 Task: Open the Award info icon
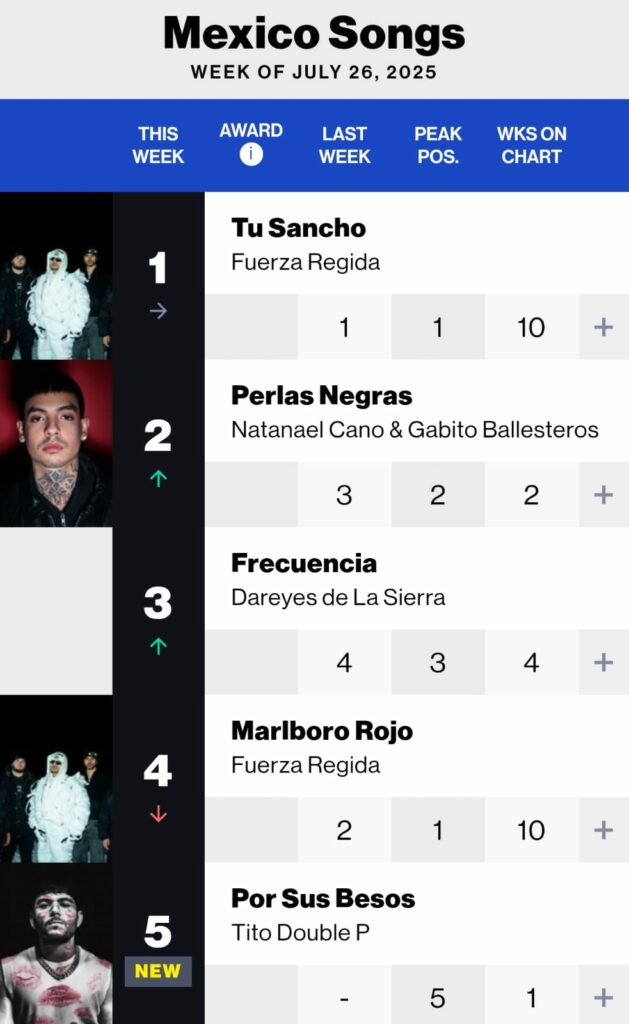pos(251,155)
